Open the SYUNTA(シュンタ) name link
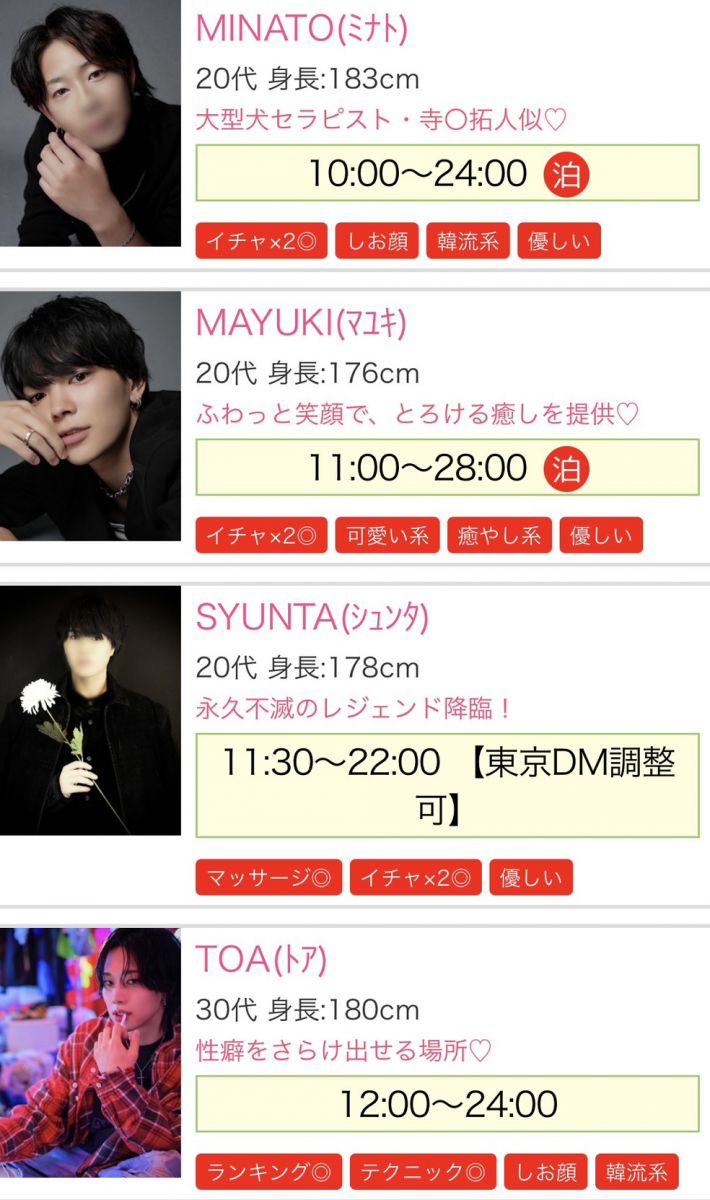This screenshot has height=1200, width=710. click(311, 618)
